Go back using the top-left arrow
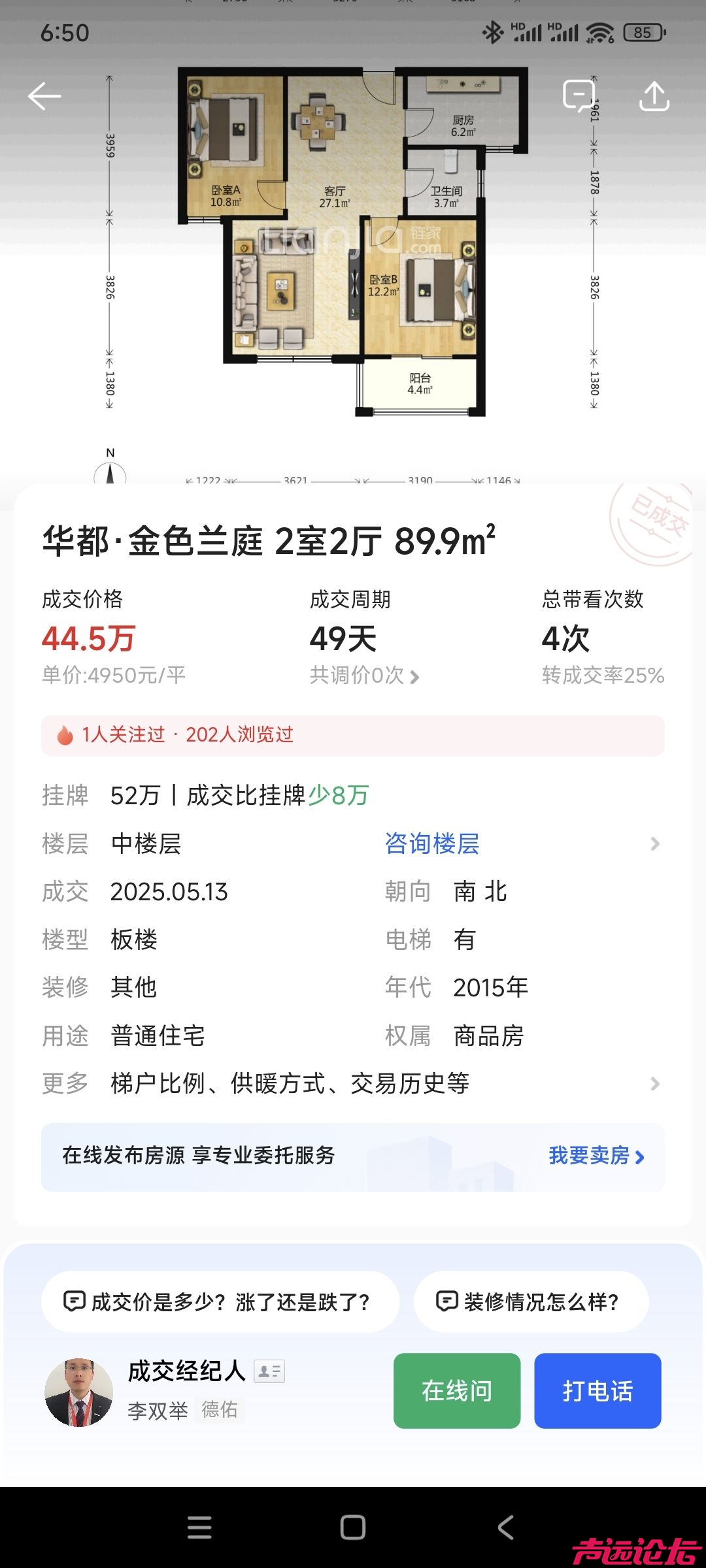This screenshot has height=1568, width=706. point(44,97)
